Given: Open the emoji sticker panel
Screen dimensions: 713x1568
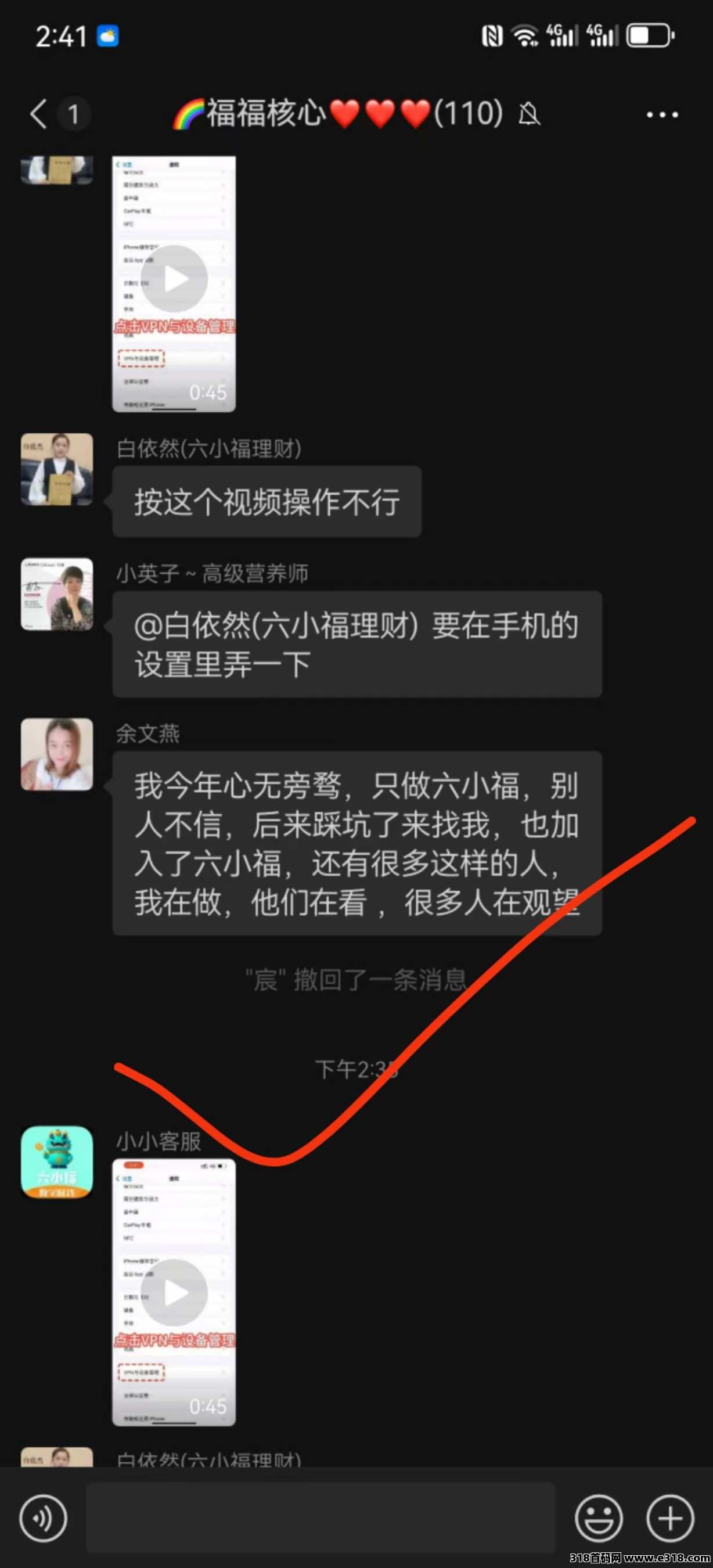Looking at the screenshot, I should [x=599, y=1519].
